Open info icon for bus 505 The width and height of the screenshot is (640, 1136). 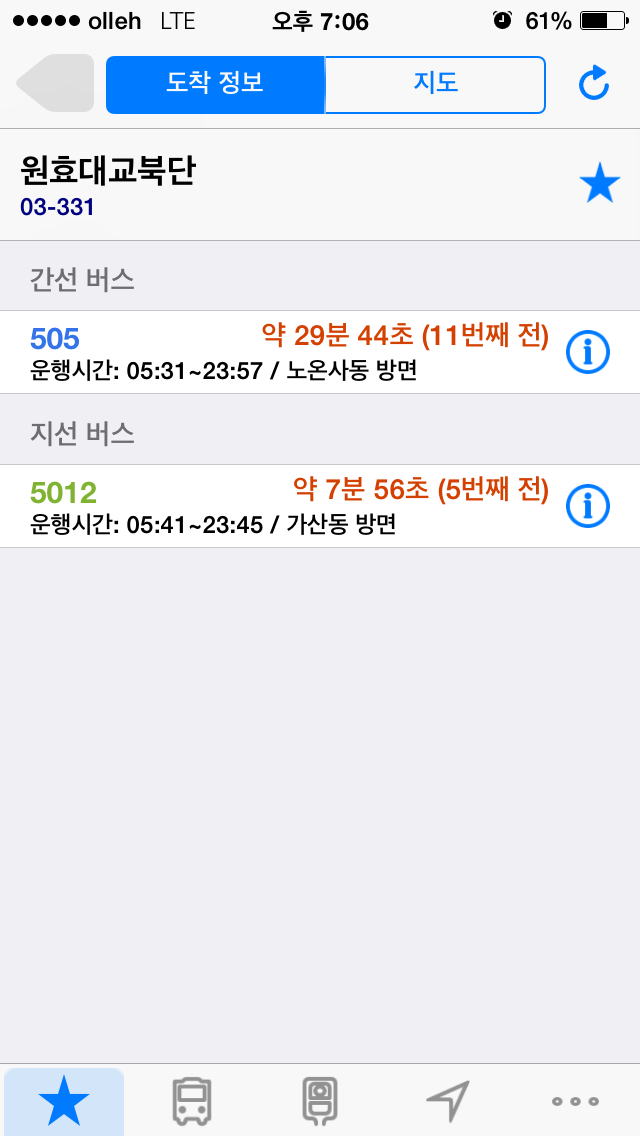click(x=588, y=352)
